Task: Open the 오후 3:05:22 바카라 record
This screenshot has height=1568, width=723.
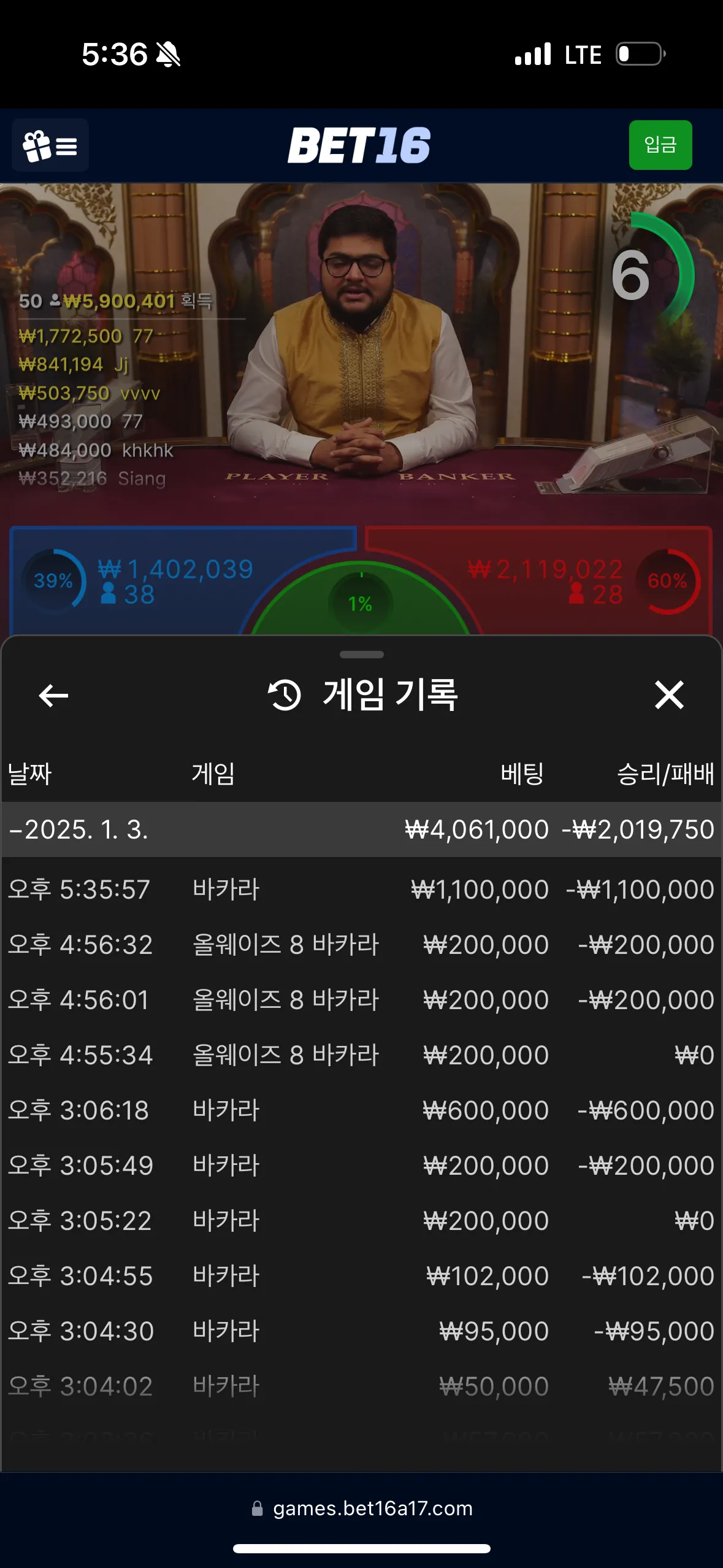Action: click(x=361, y=1221)
